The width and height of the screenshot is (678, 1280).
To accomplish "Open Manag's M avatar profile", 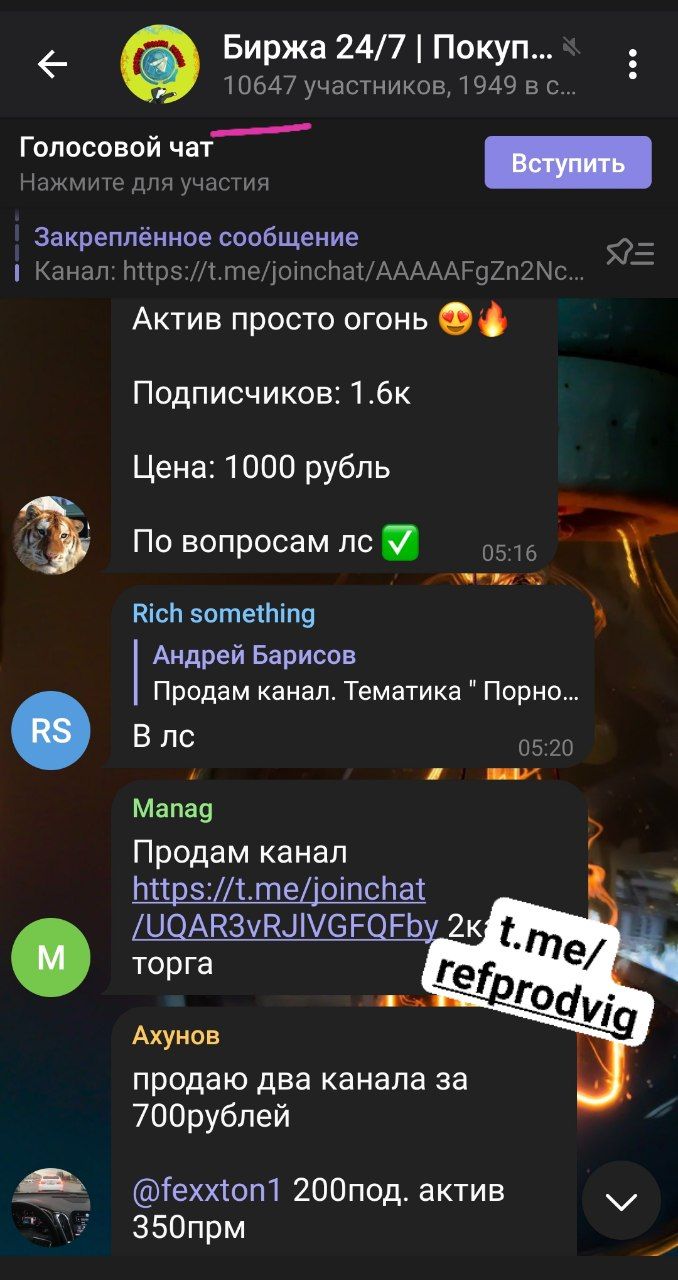I will point(51,957).
